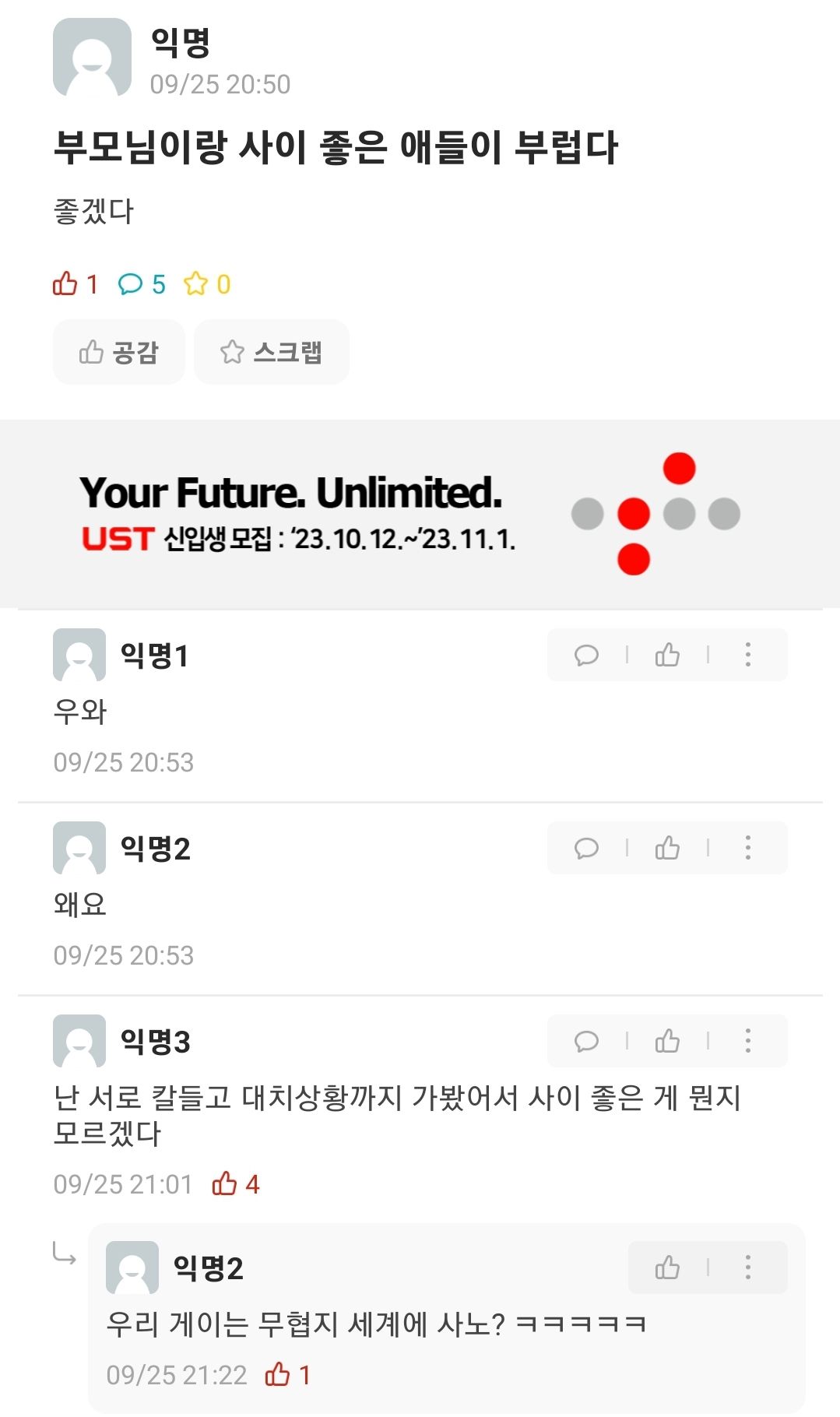This screenshot has height=1417, width=840.
Task: Like 익명3's comment
Action: coord(667,1041)
